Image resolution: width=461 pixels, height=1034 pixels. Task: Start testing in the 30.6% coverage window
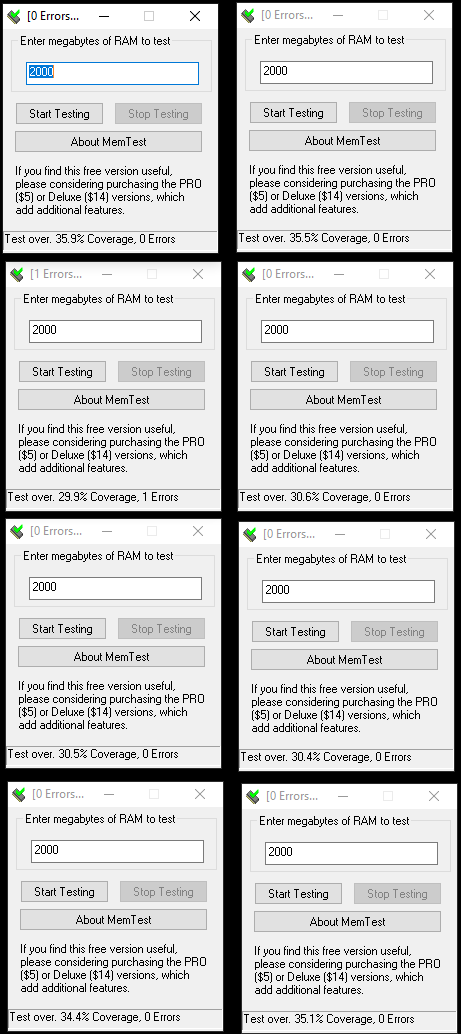pos(294,371)
